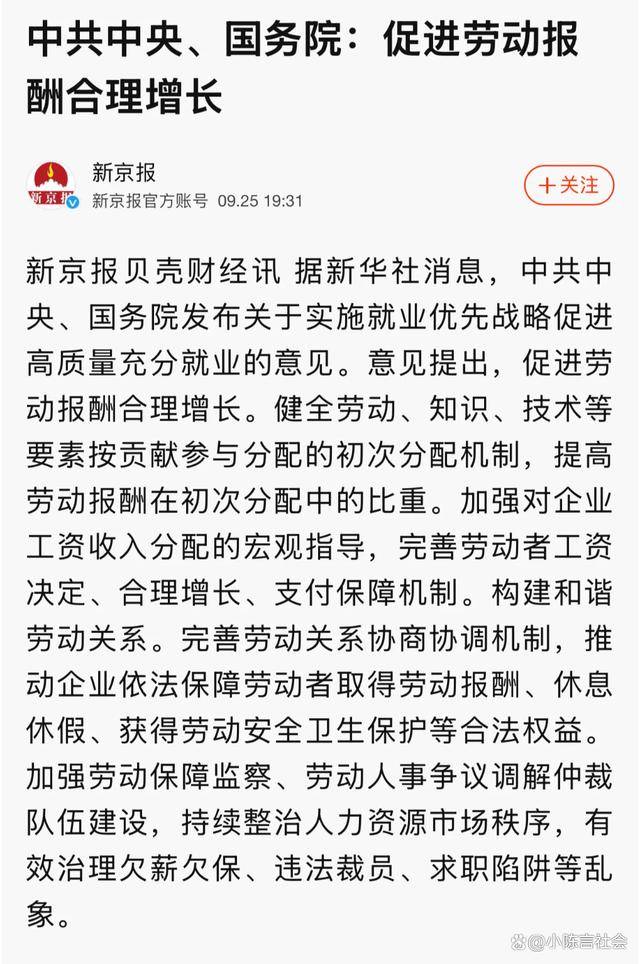Open the 新京报 account name
640x964 pixels.
[124, 172]
